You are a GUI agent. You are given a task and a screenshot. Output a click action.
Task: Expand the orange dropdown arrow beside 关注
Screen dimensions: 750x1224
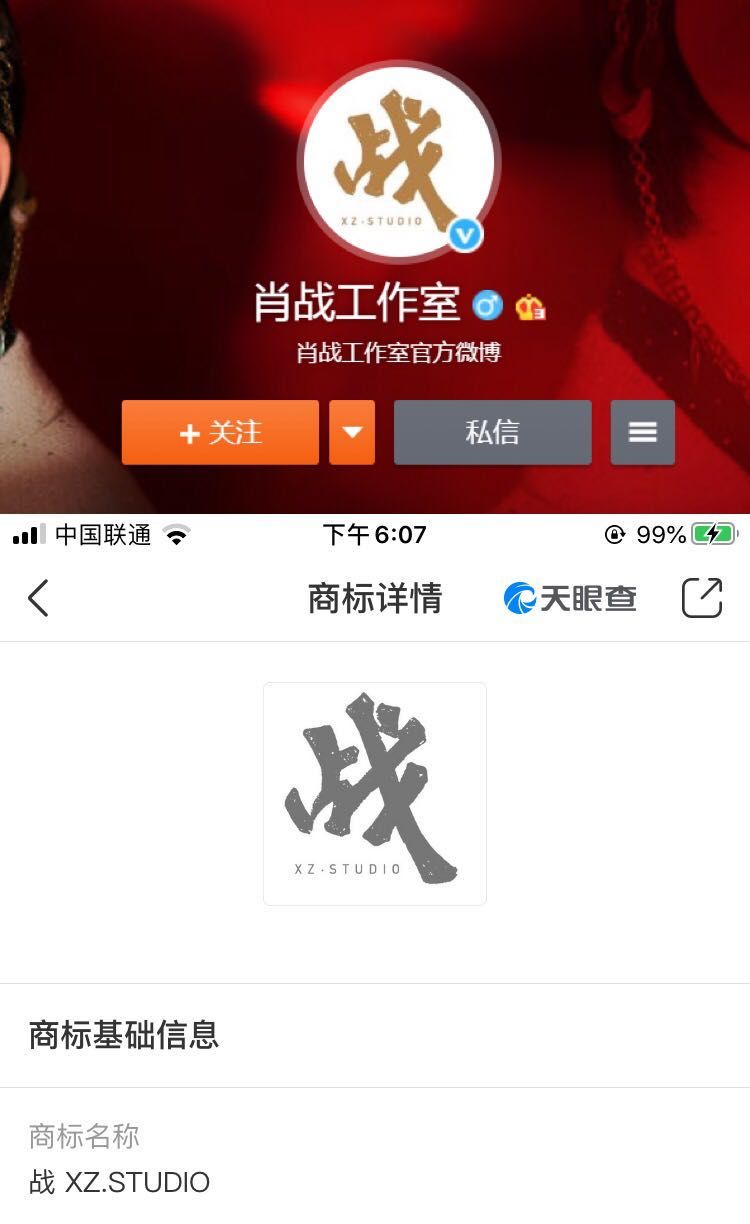(x=352, y=432)
